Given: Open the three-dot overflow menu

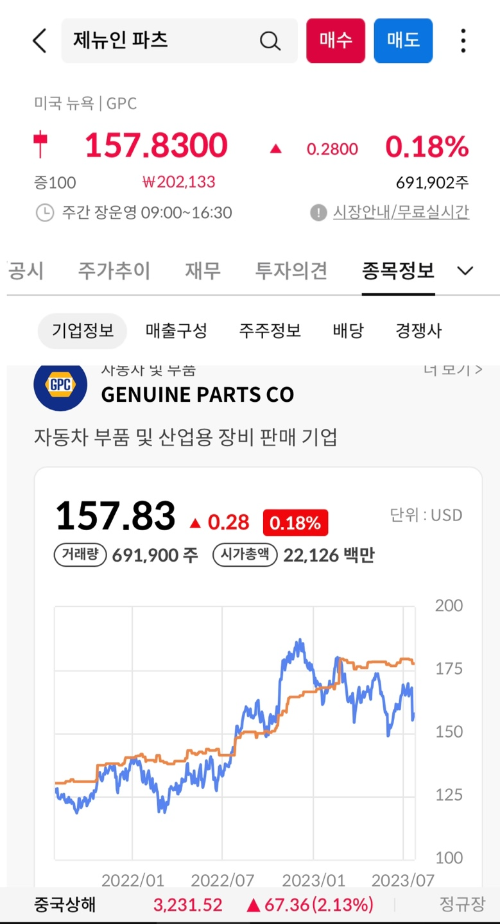Looking at the screenshot, I should (463, 41).
